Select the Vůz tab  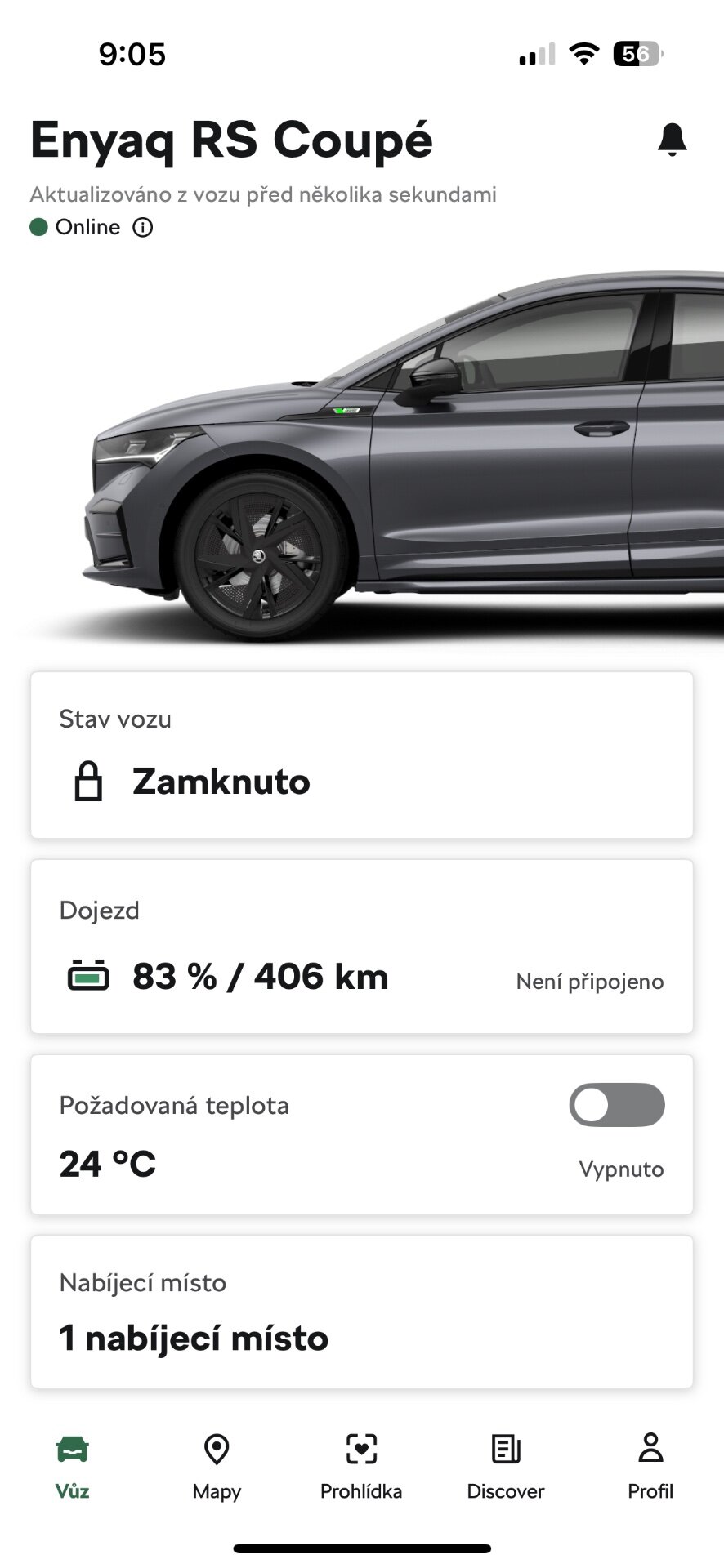(72, 1468)
